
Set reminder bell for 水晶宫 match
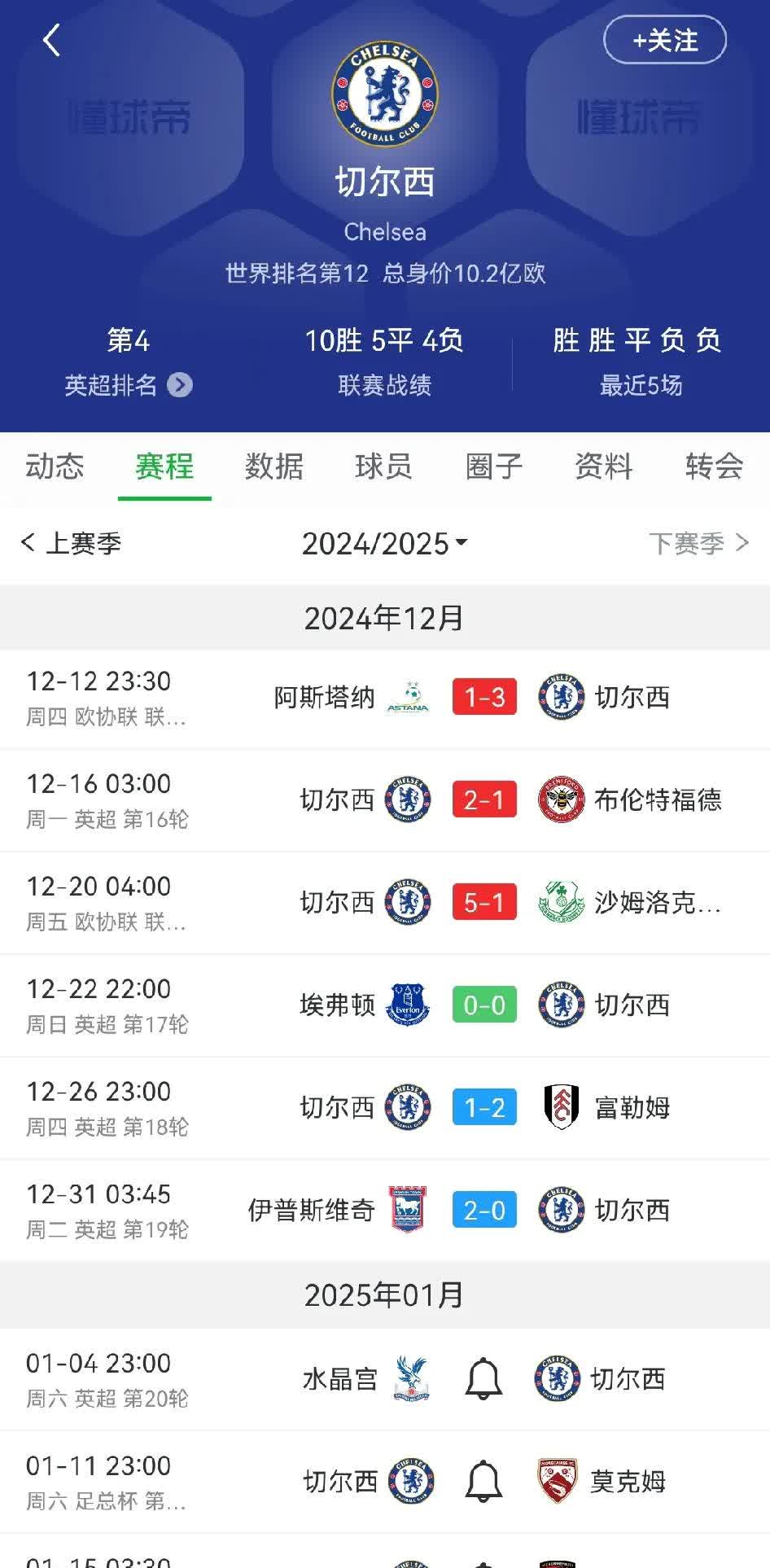[x=483, y=1378]
